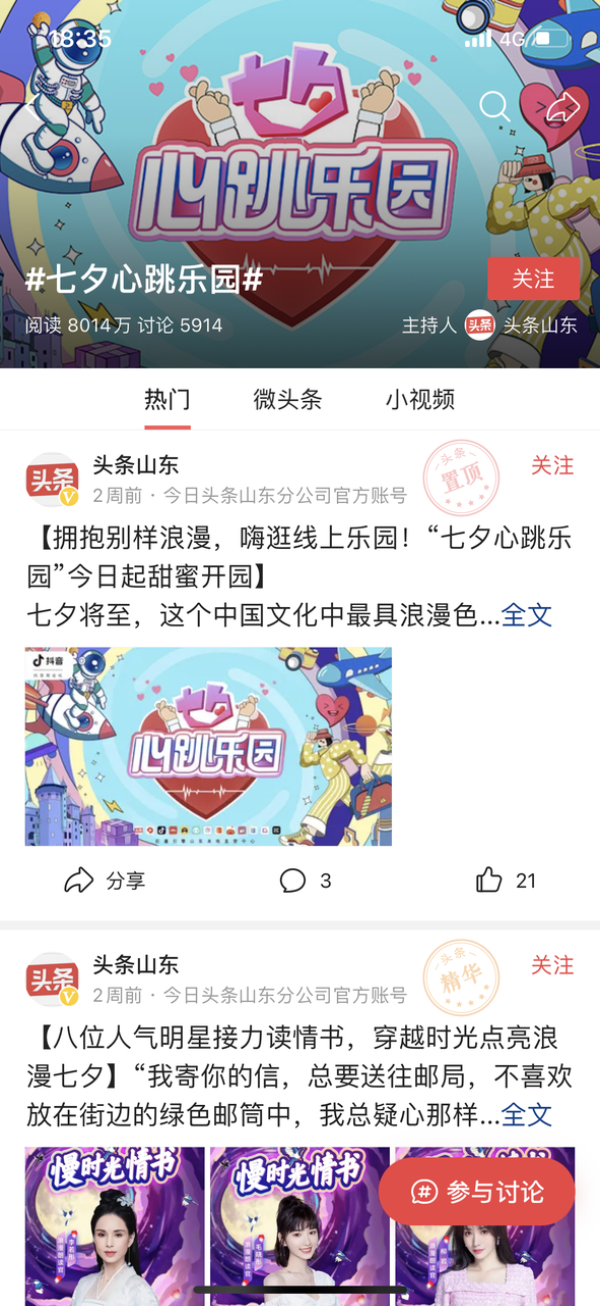Follow the #七夕心跳乐园# topic
This screenshot has height=1306, width=600.
click(x=533, y=279)
